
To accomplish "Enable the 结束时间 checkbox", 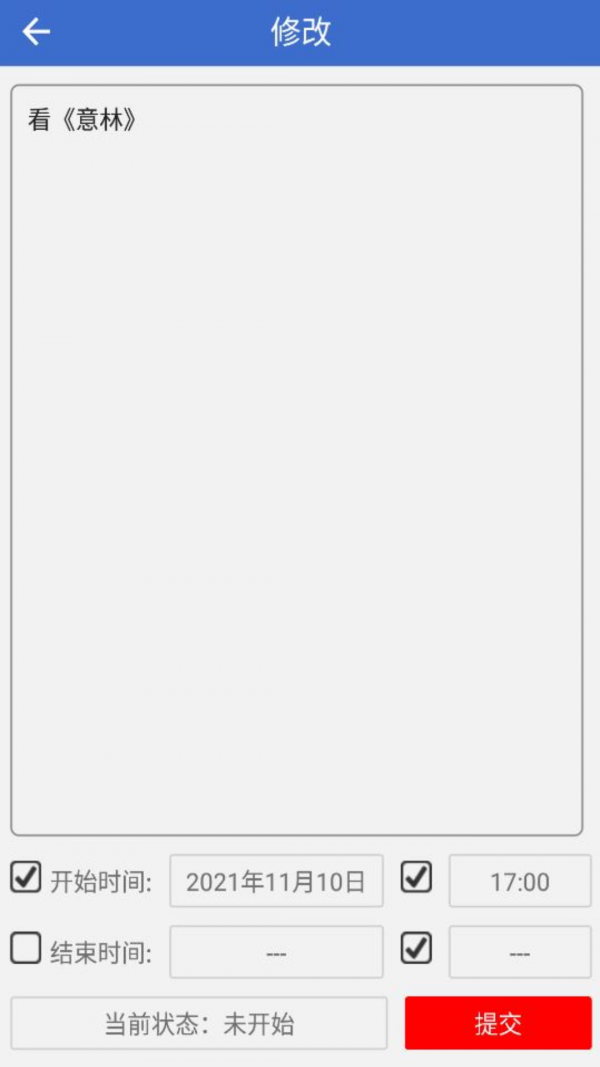I will point(26,948).
